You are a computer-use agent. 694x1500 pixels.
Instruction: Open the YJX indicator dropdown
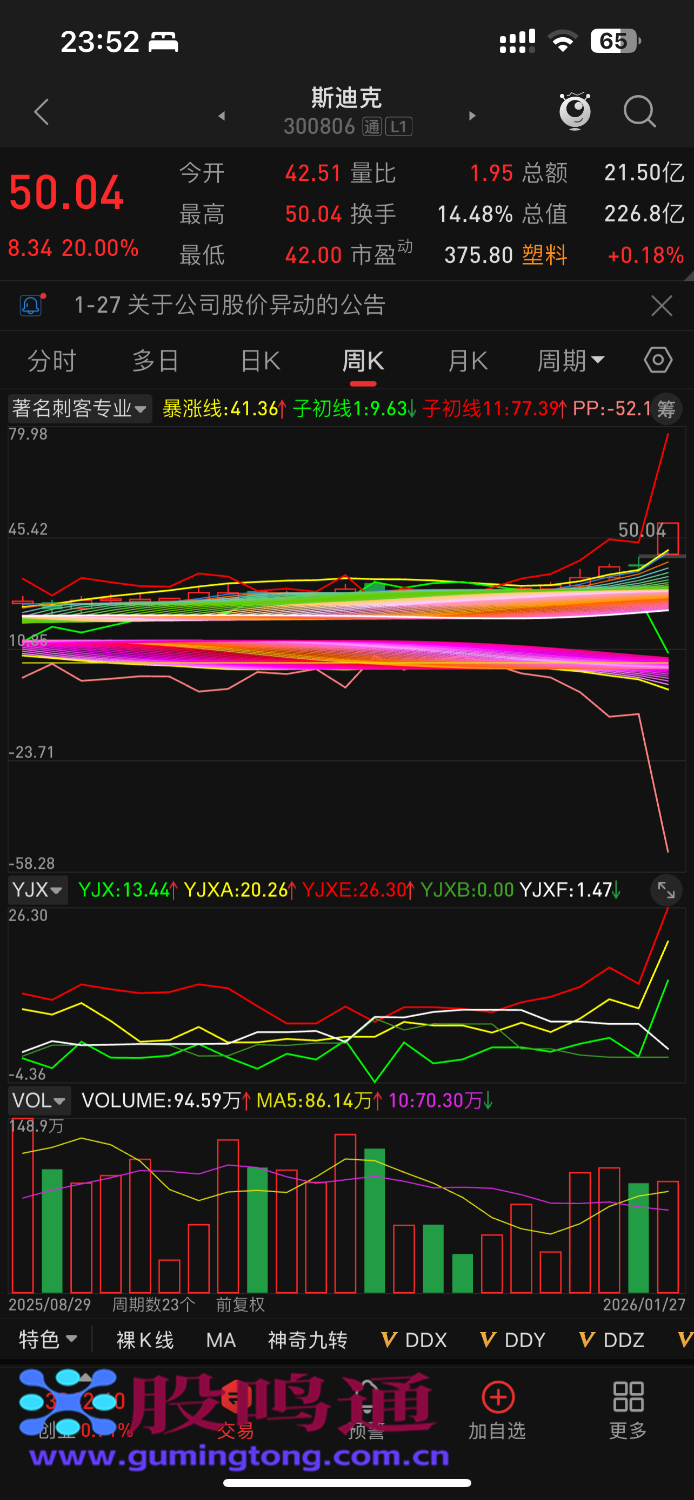tap(38, 889)
